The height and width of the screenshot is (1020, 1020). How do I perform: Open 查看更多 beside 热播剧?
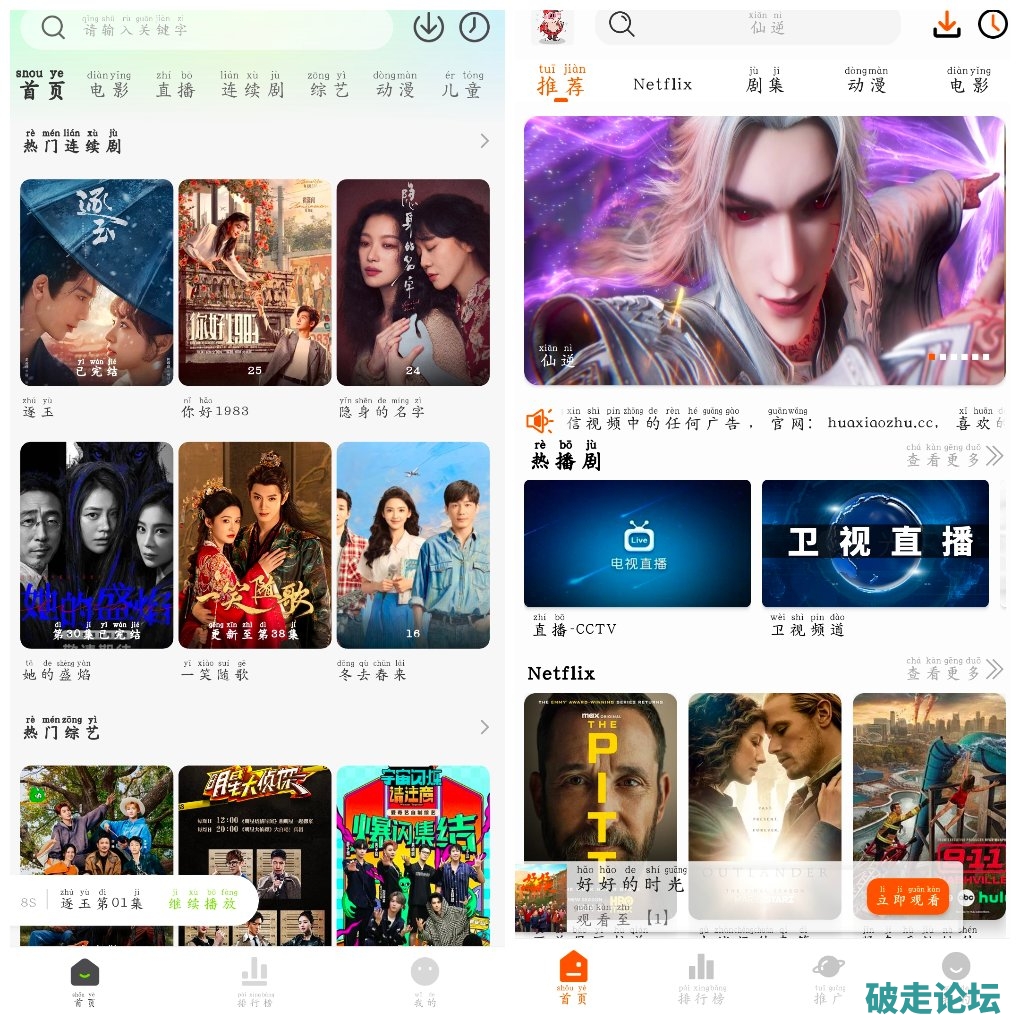point(953,458)
